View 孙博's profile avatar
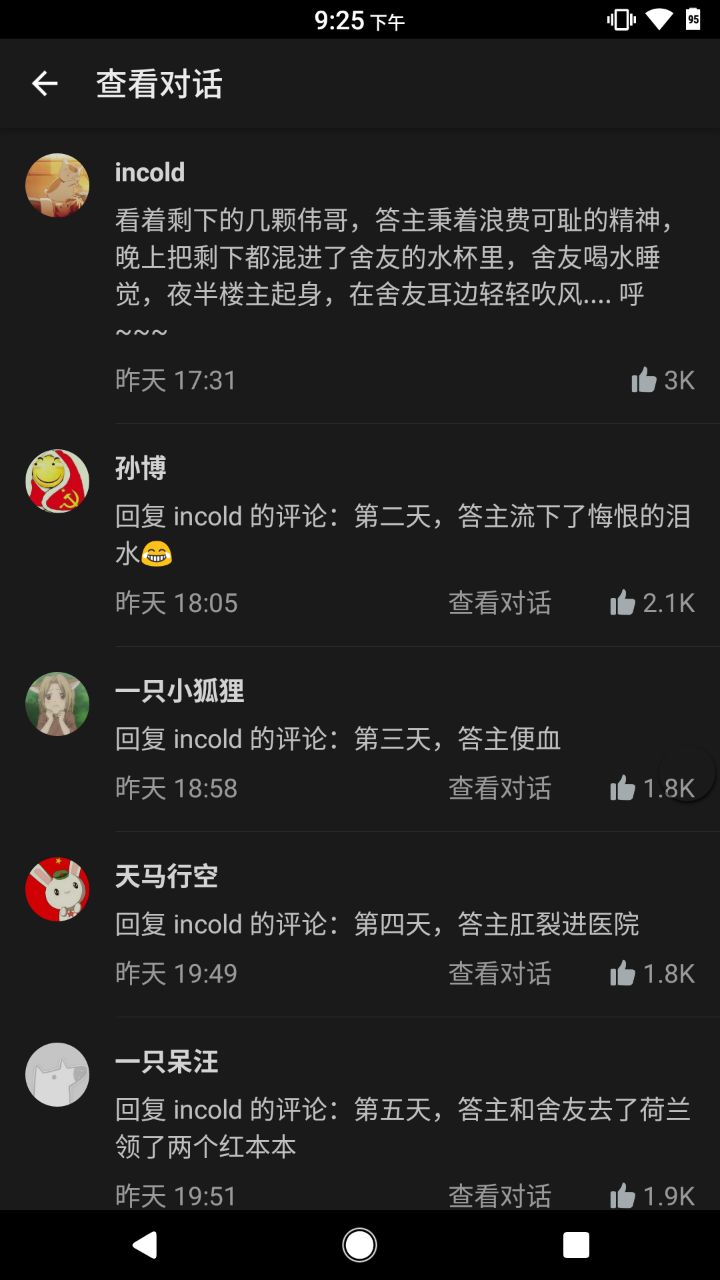Viewport: 720px width, 1280px height. (57, 481)
